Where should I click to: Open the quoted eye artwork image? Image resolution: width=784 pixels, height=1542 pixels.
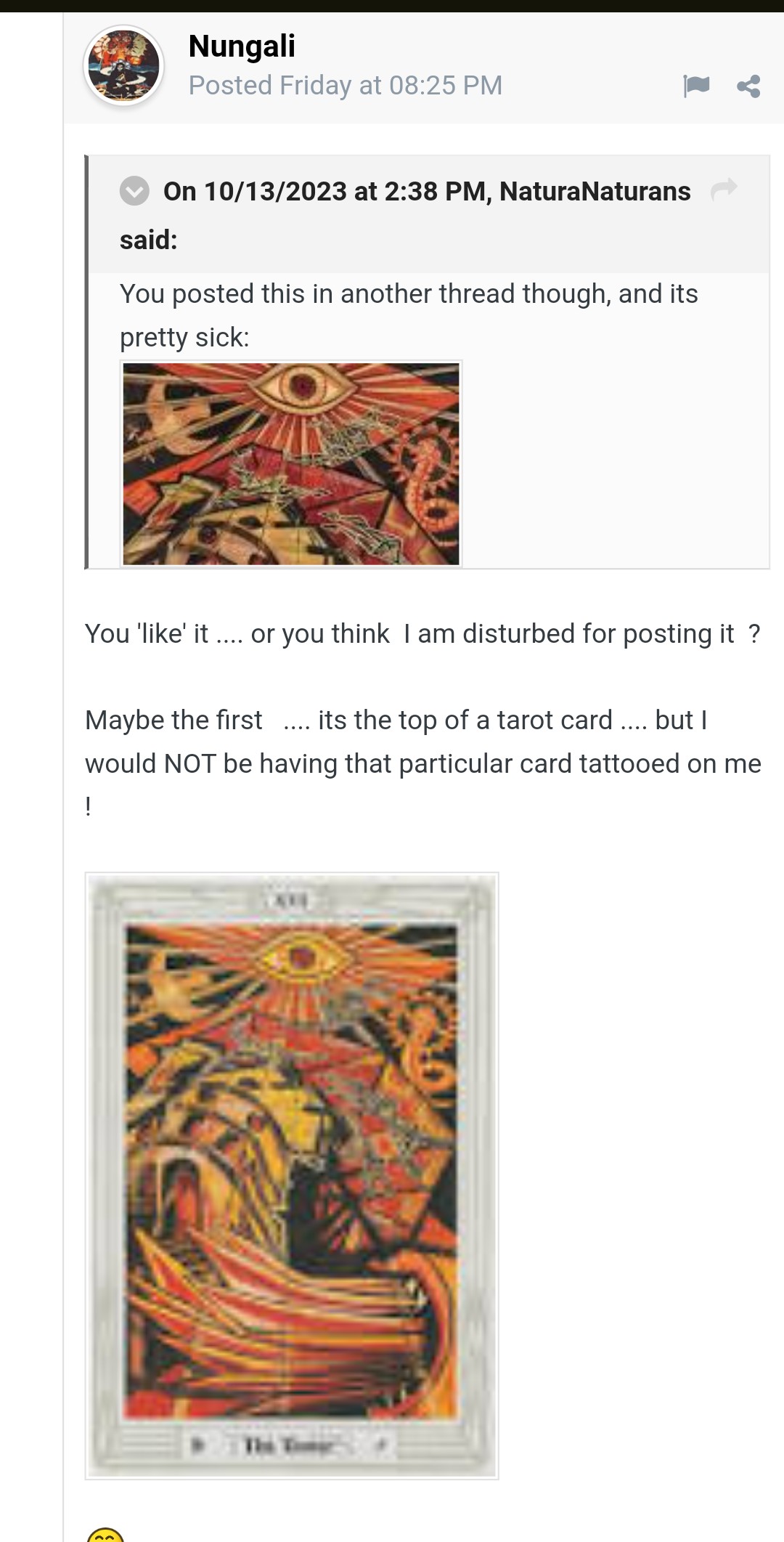[x=291, y=463]
